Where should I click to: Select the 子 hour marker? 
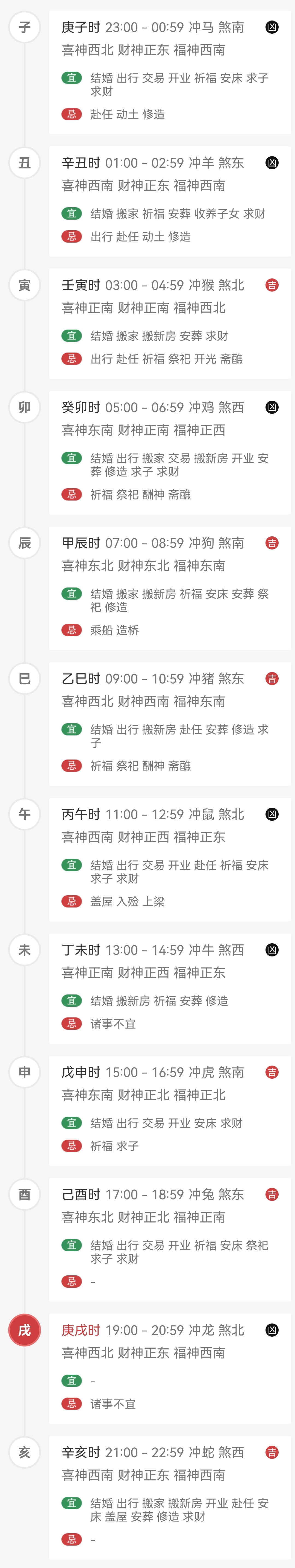pyautogui.click(x=24, y=27)
